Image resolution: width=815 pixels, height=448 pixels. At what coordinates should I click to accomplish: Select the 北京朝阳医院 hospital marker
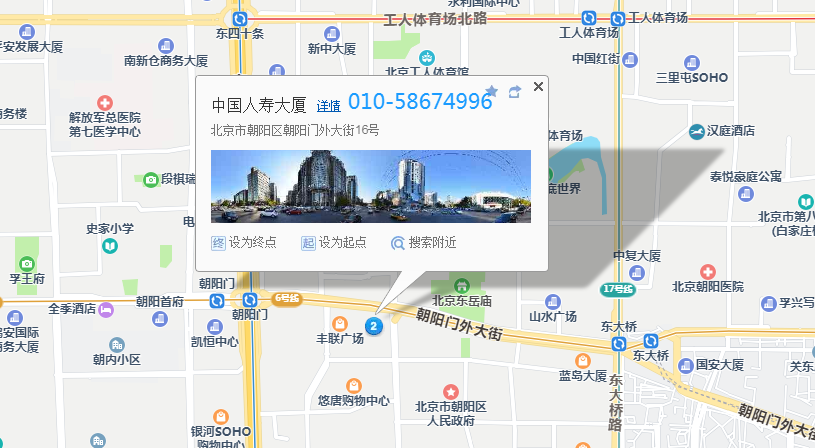coord(708,272)
